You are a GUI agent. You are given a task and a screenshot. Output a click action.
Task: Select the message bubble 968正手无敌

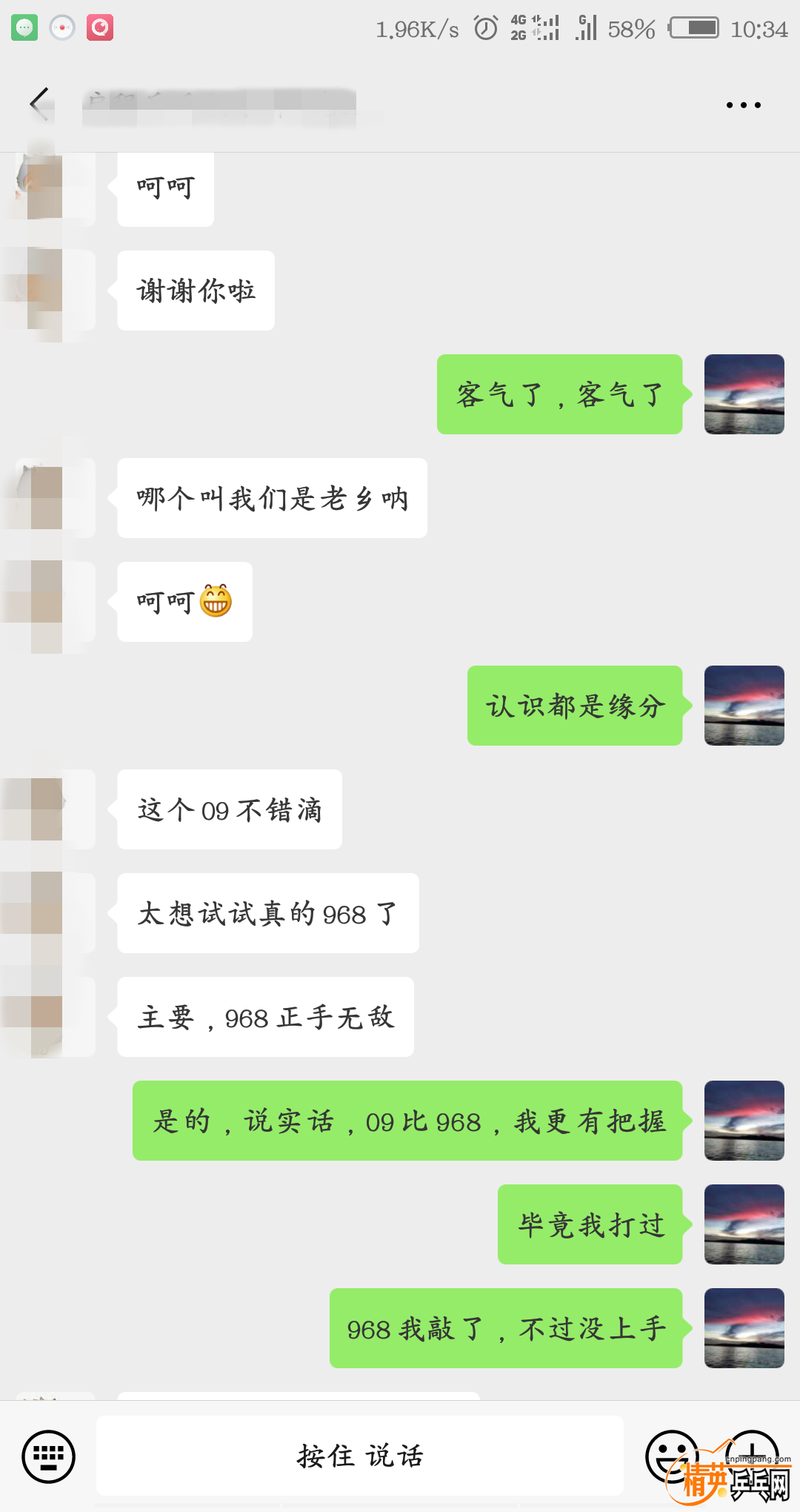tap(265, 1018)
